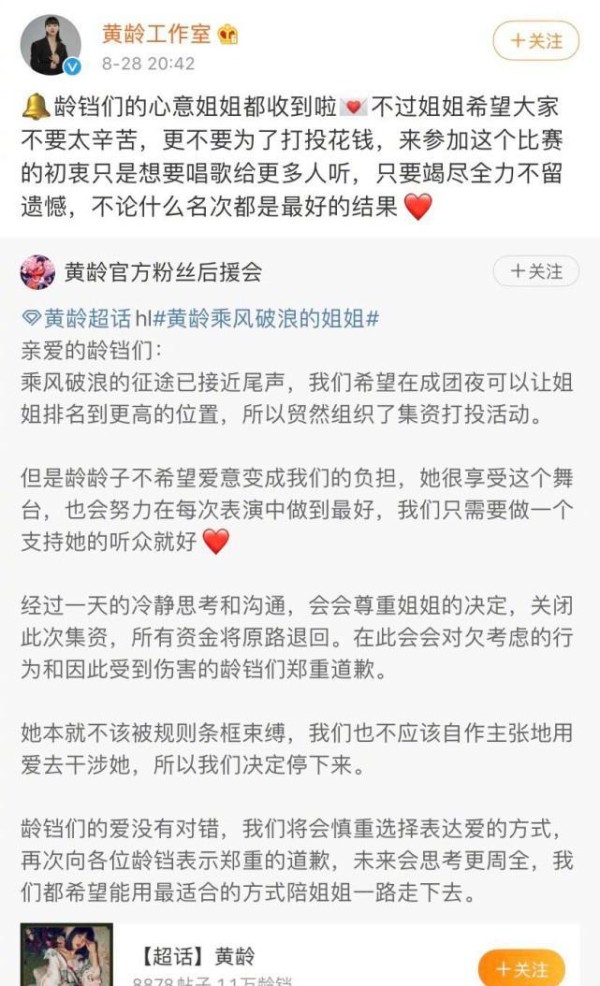The height and width of the screenshot is (986, 600).
Task: Follow 黄龄工作室 with the 关注 button
Action: [x=535, y=41]
